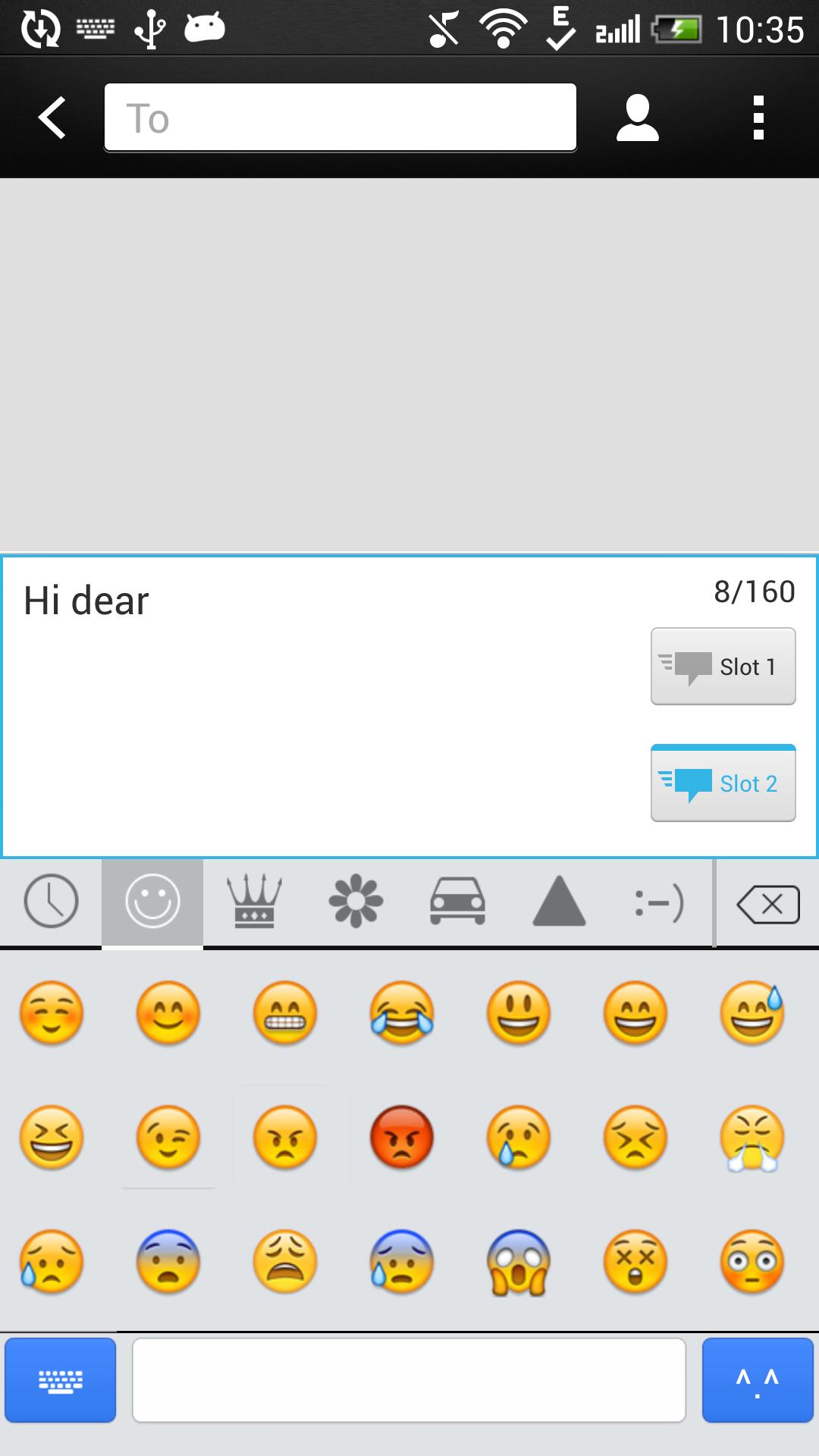The width and height of the screenshot is (819, 1456).
Task: Navigate back using the back arrow
Action: click(50, 118)
